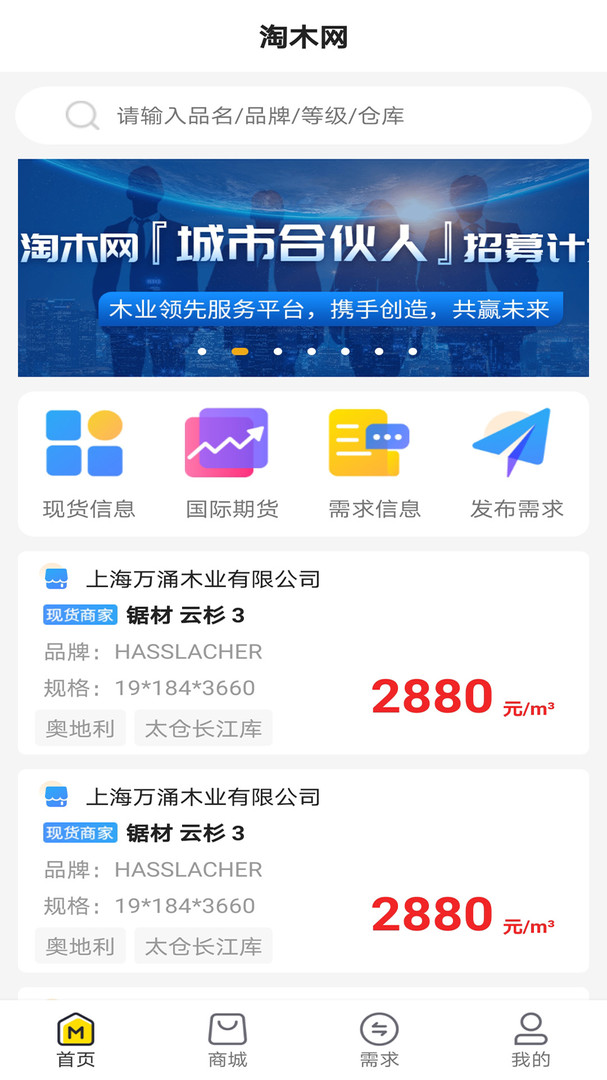This screenshot has width=607, height=1080.
Task: Tap the search box for 品名/品牌/等级/仓库
Action: coord(303,115)
